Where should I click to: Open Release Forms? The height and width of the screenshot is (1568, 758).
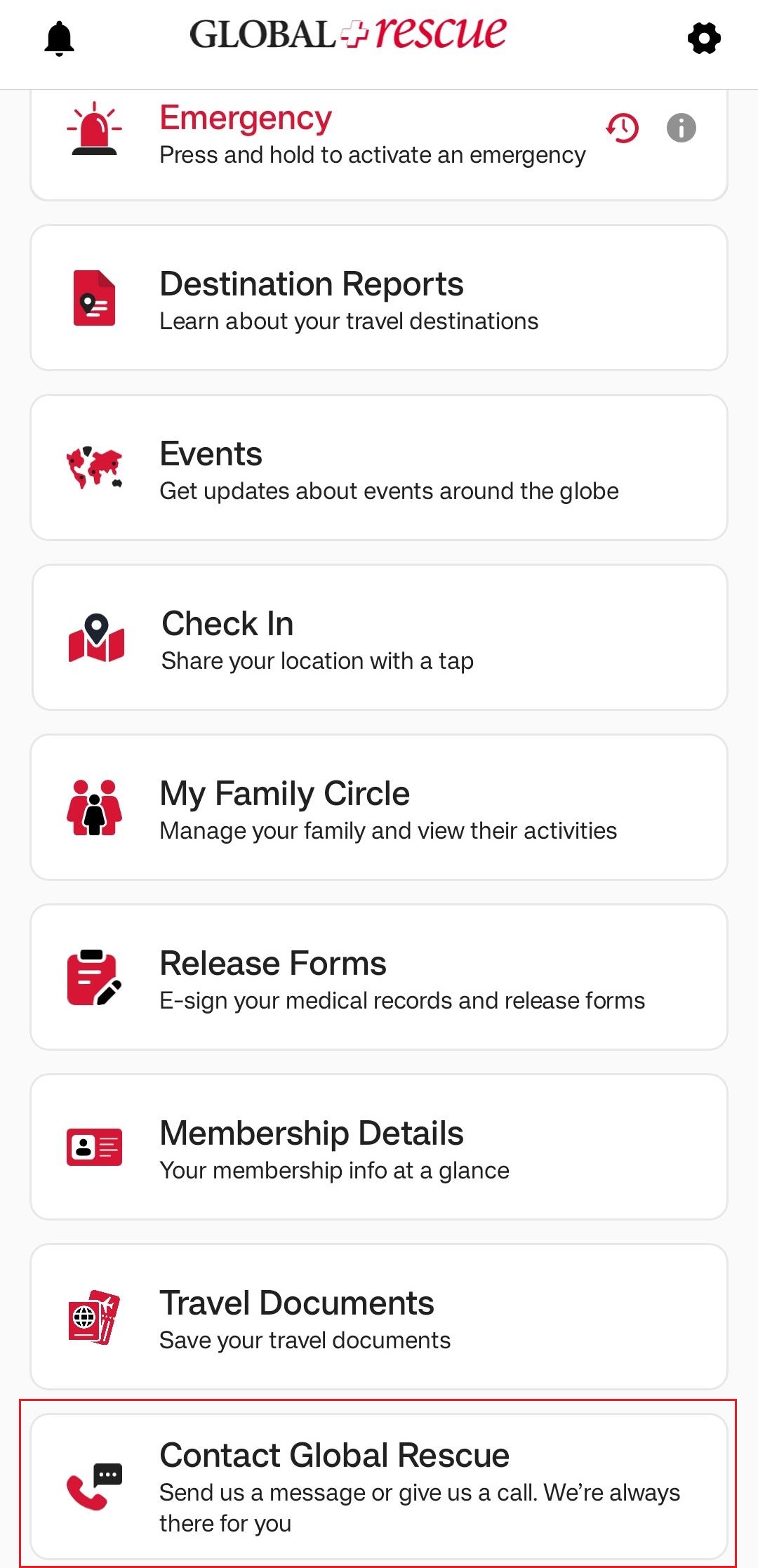click(379, 978)
